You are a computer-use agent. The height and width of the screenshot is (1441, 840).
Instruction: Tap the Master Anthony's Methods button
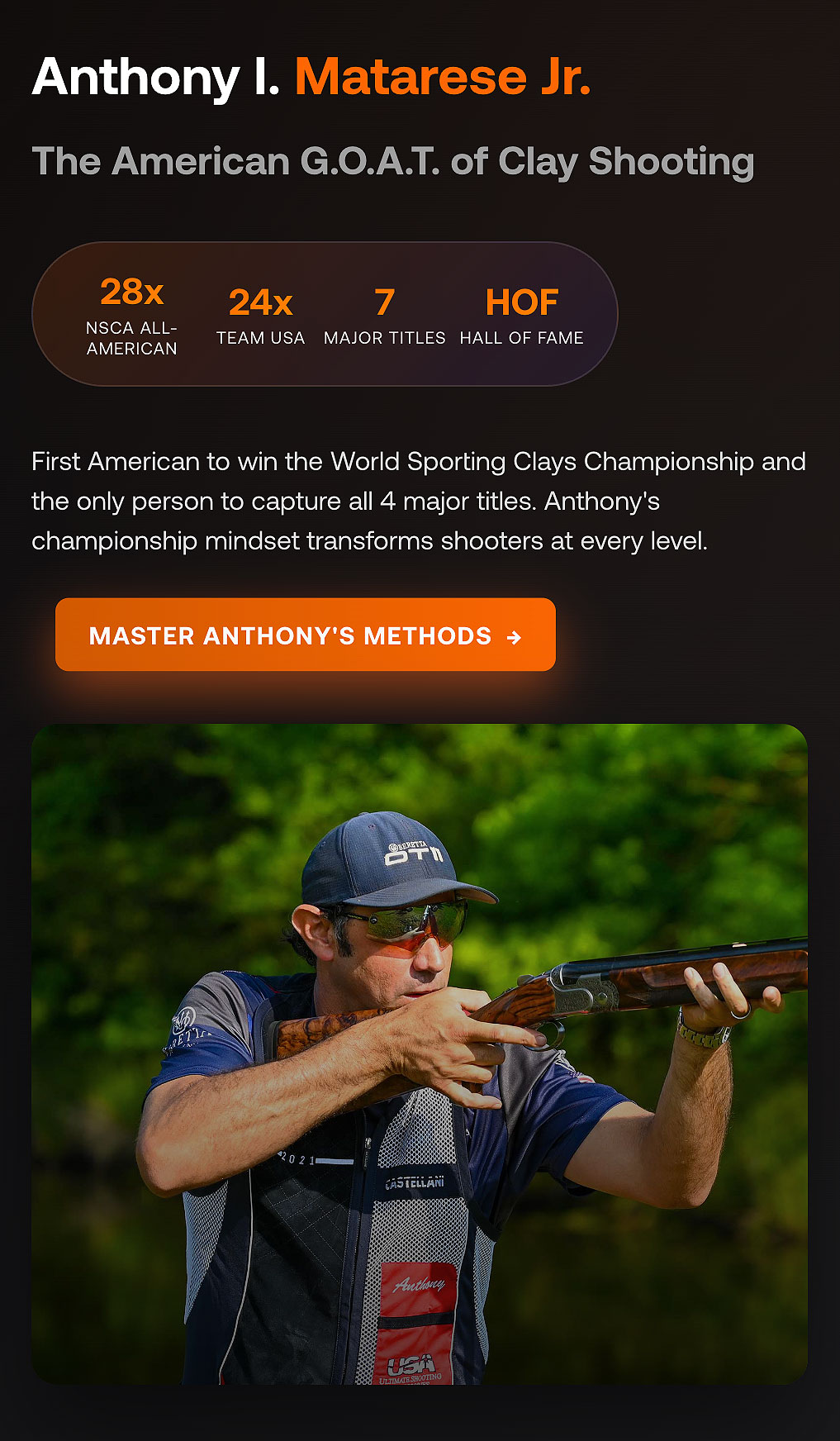tap(305, 635)
